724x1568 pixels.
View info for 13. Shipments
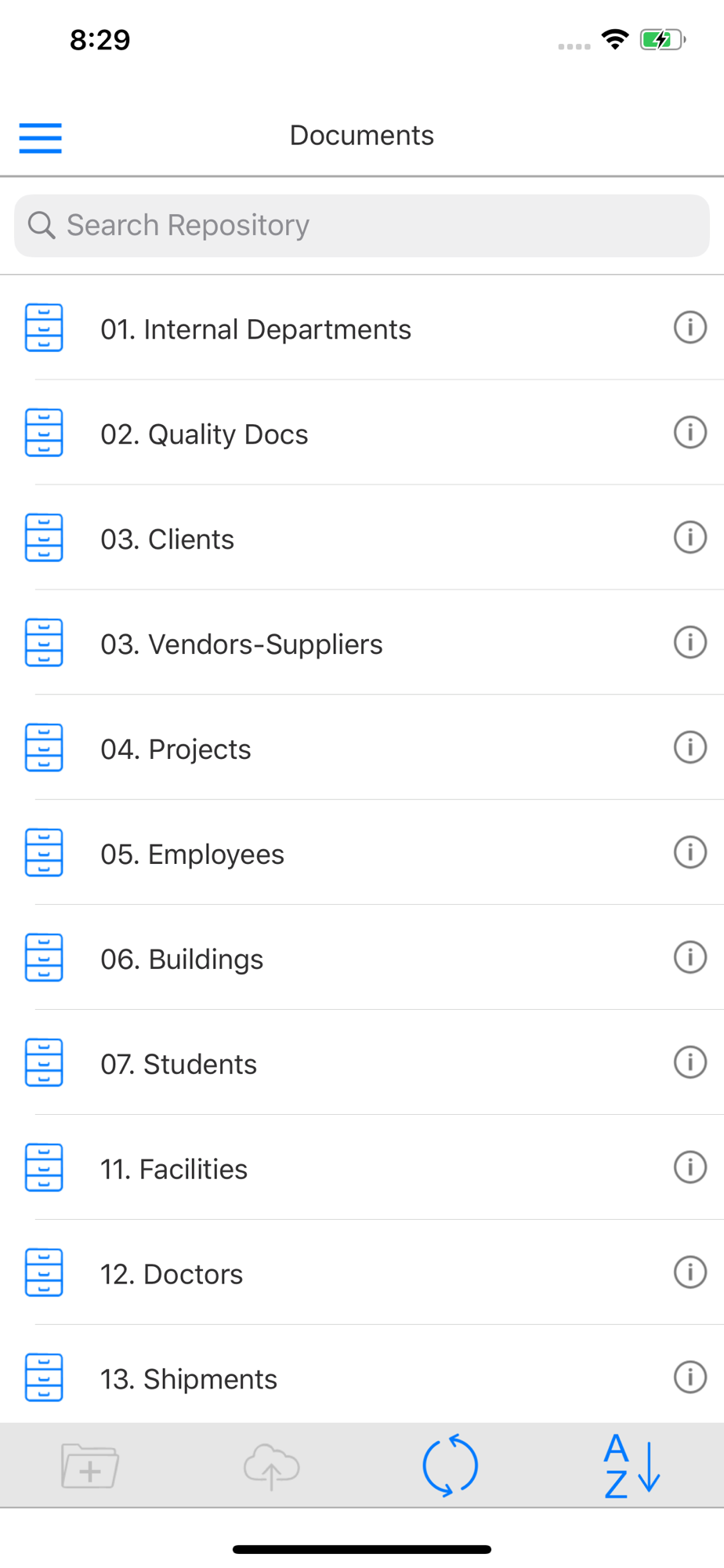(690, 1378)
